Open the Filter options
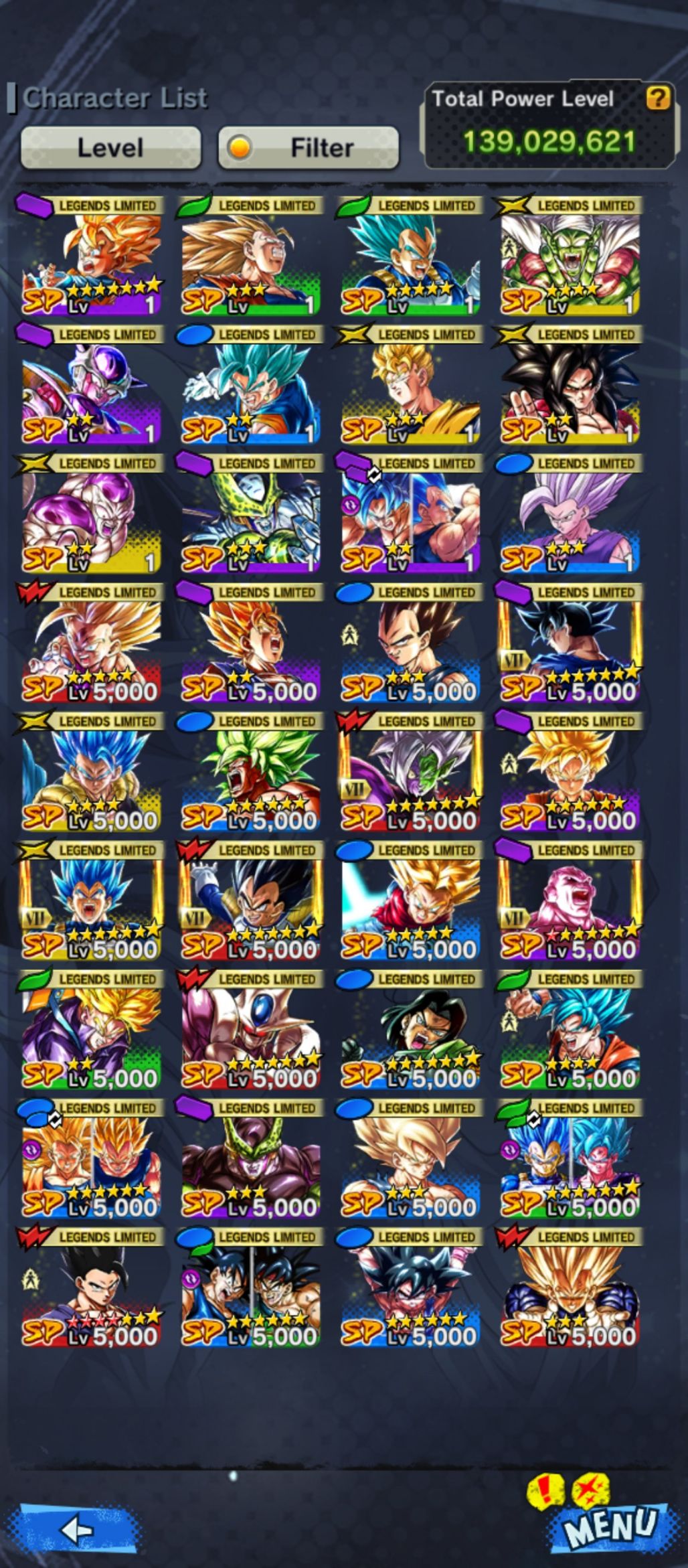 309,147
